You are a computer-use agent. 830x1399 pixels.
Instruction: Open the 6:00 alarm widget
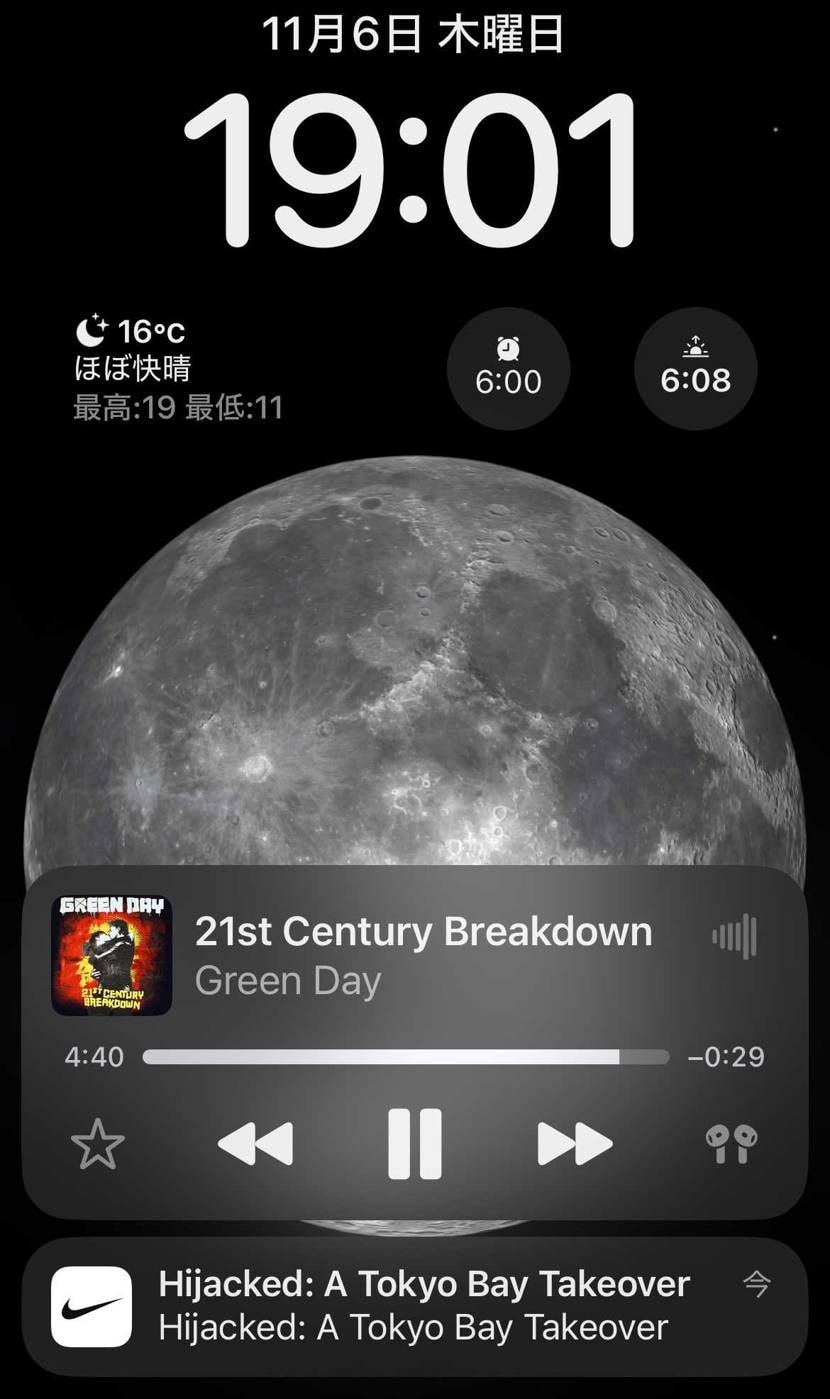click(x=508, y=368)
